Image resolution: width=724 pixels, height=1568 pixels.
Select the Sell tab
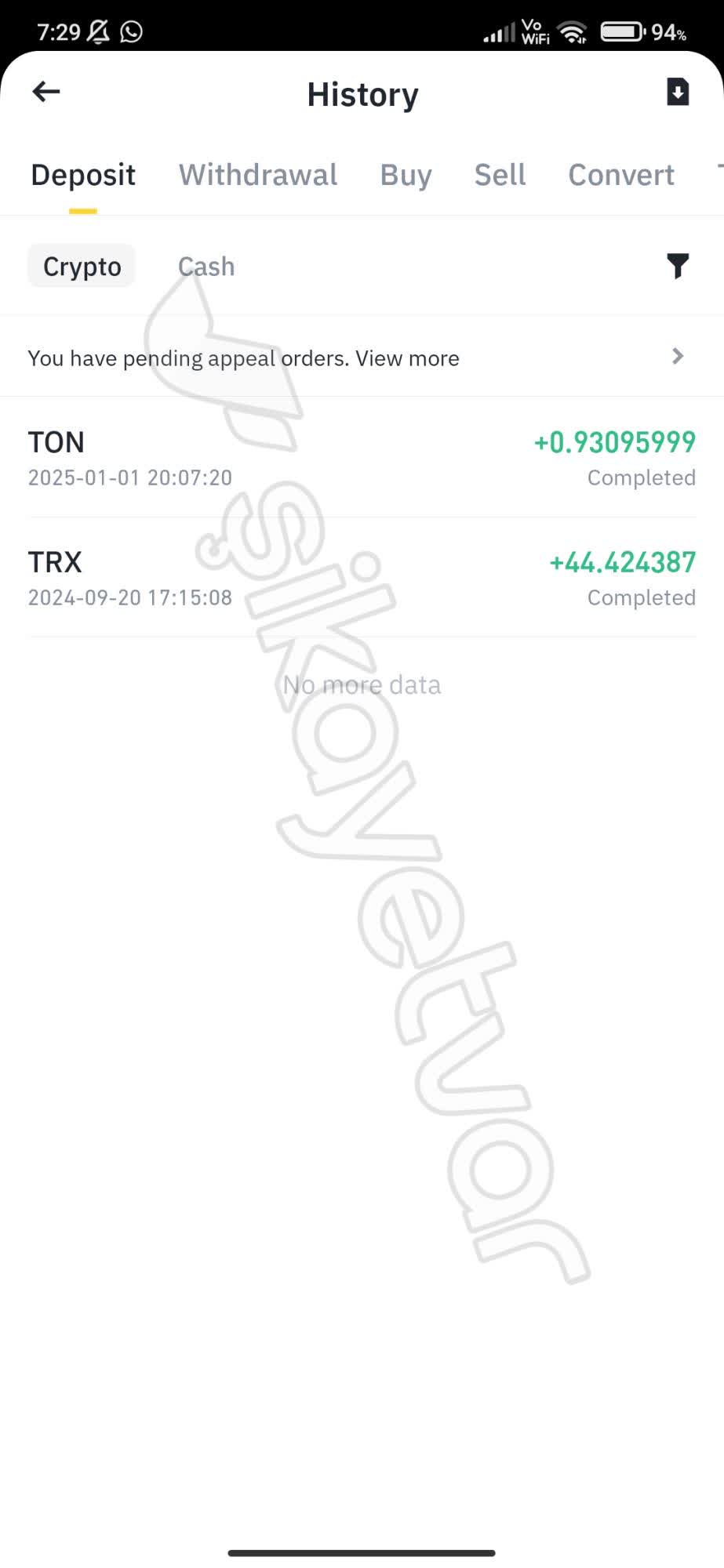(500, 175)
